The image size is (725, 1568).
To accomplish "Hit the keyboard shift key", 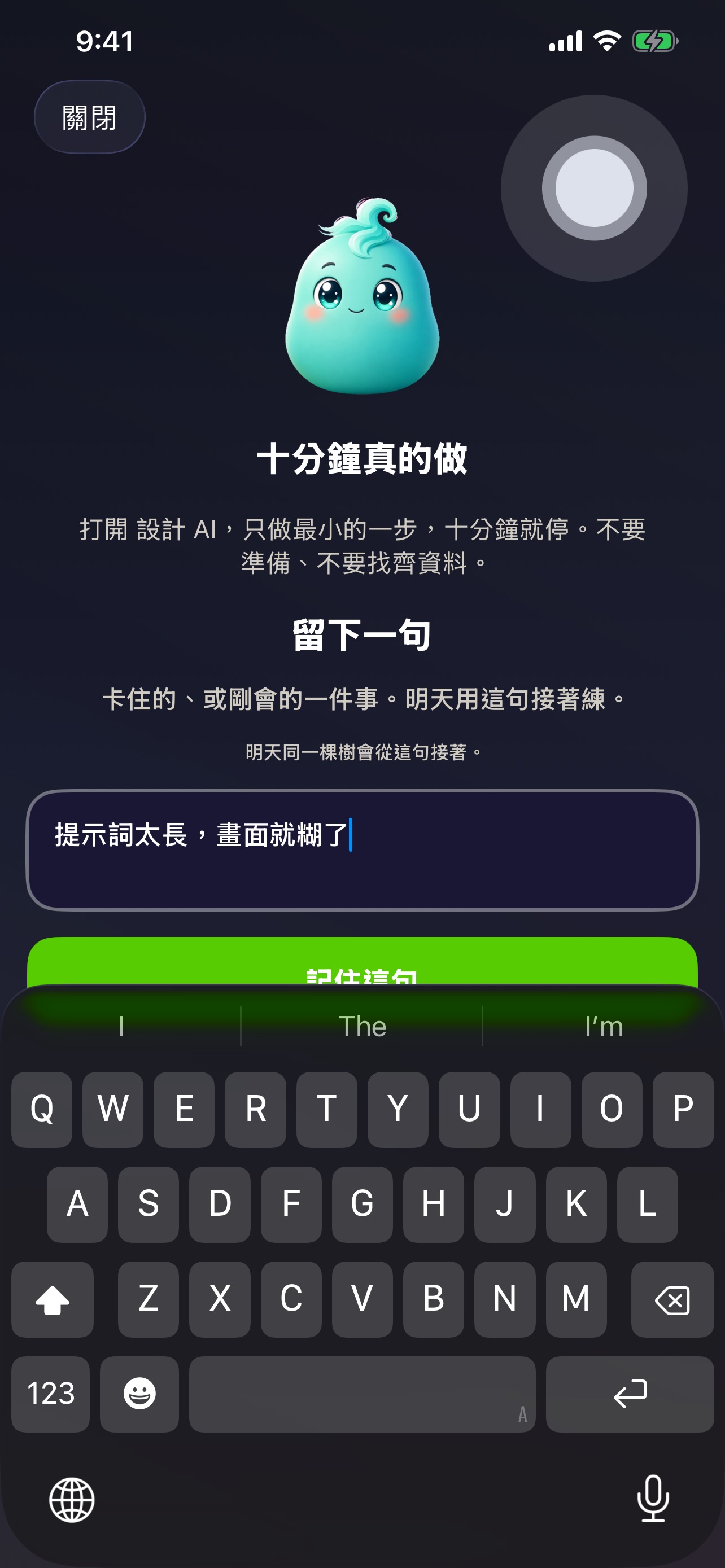I will click(53, 1299).
